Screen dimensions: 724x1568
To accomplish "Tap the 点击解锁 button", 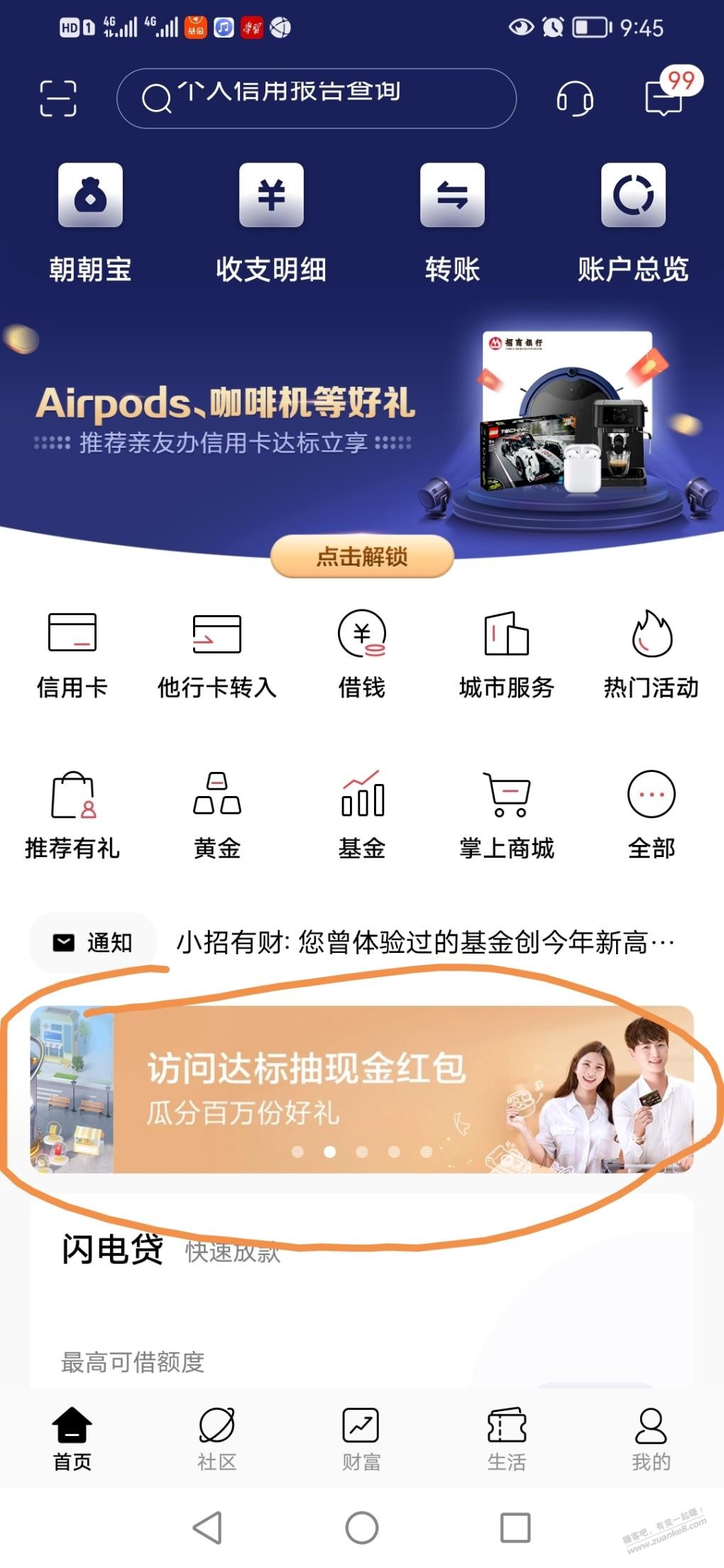I will (362, 556).
